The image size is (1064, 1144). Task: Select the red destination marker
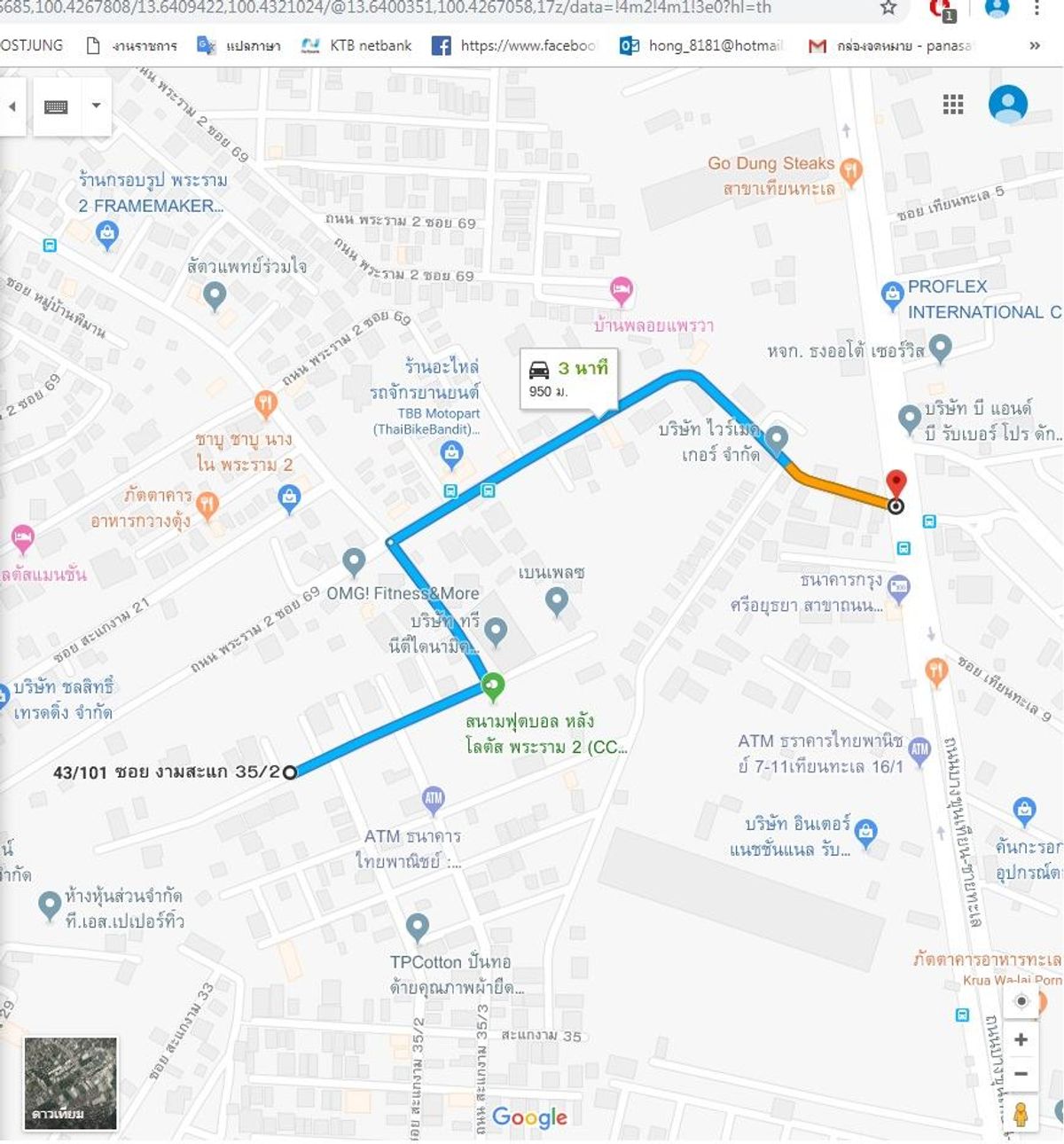(x=896, y=484)
